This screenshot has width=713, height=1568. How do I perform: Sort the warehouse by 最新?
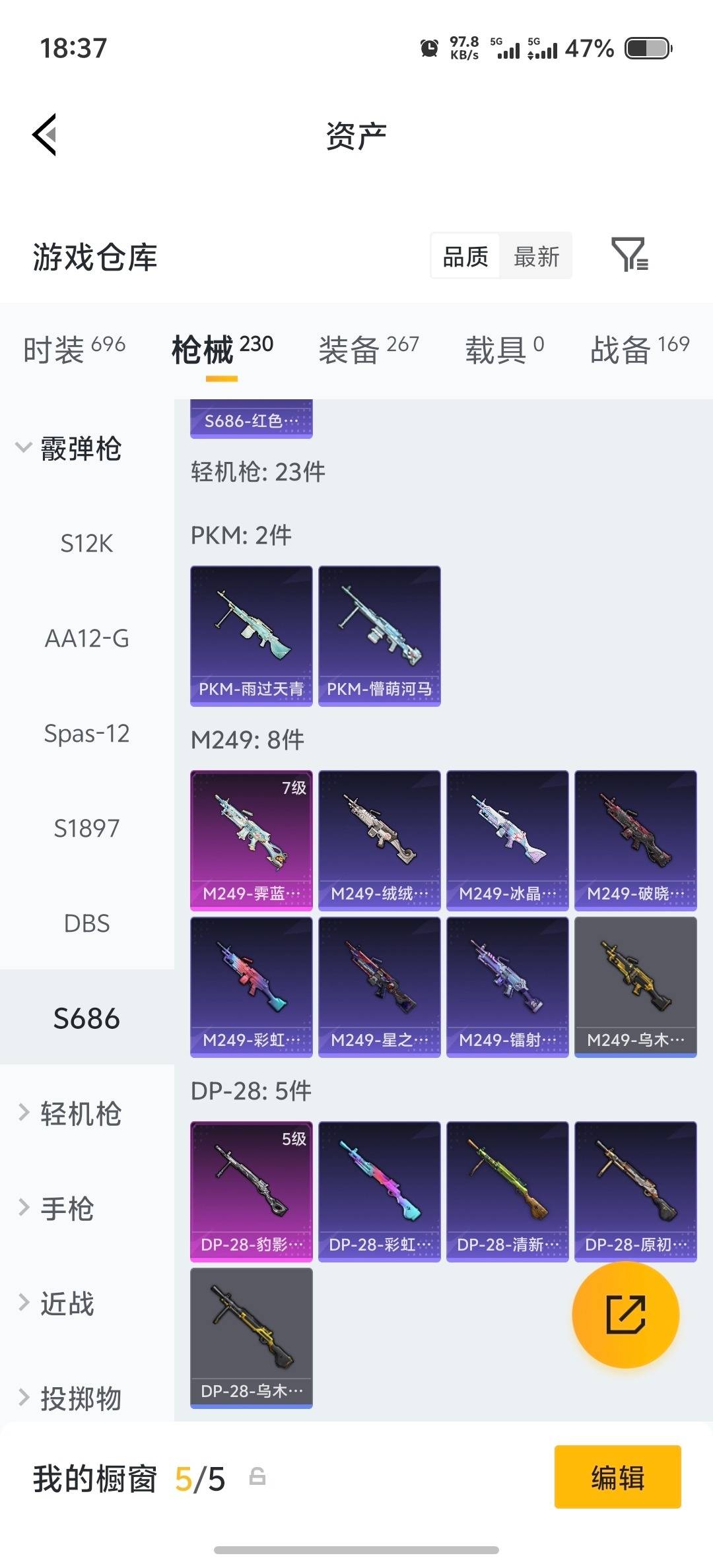(x=536, y=256)
